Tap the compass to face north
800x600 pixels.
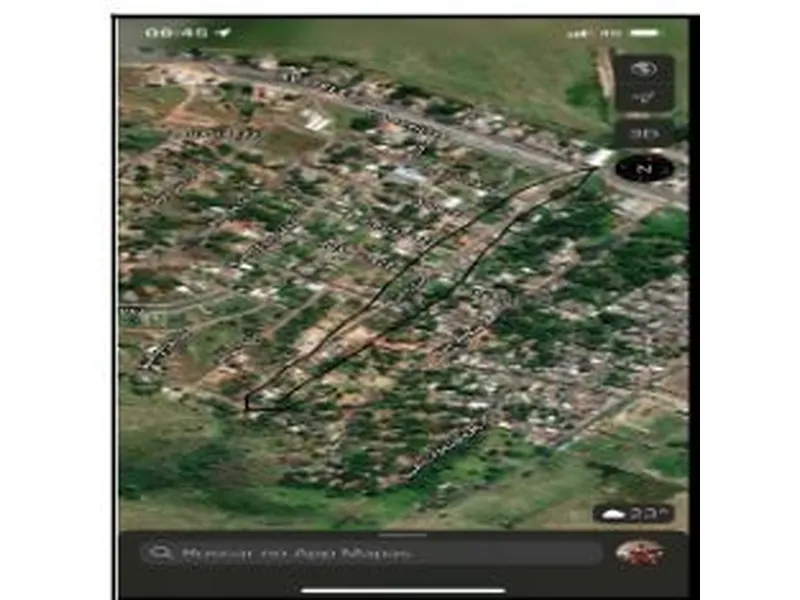[x=643, y=169]
